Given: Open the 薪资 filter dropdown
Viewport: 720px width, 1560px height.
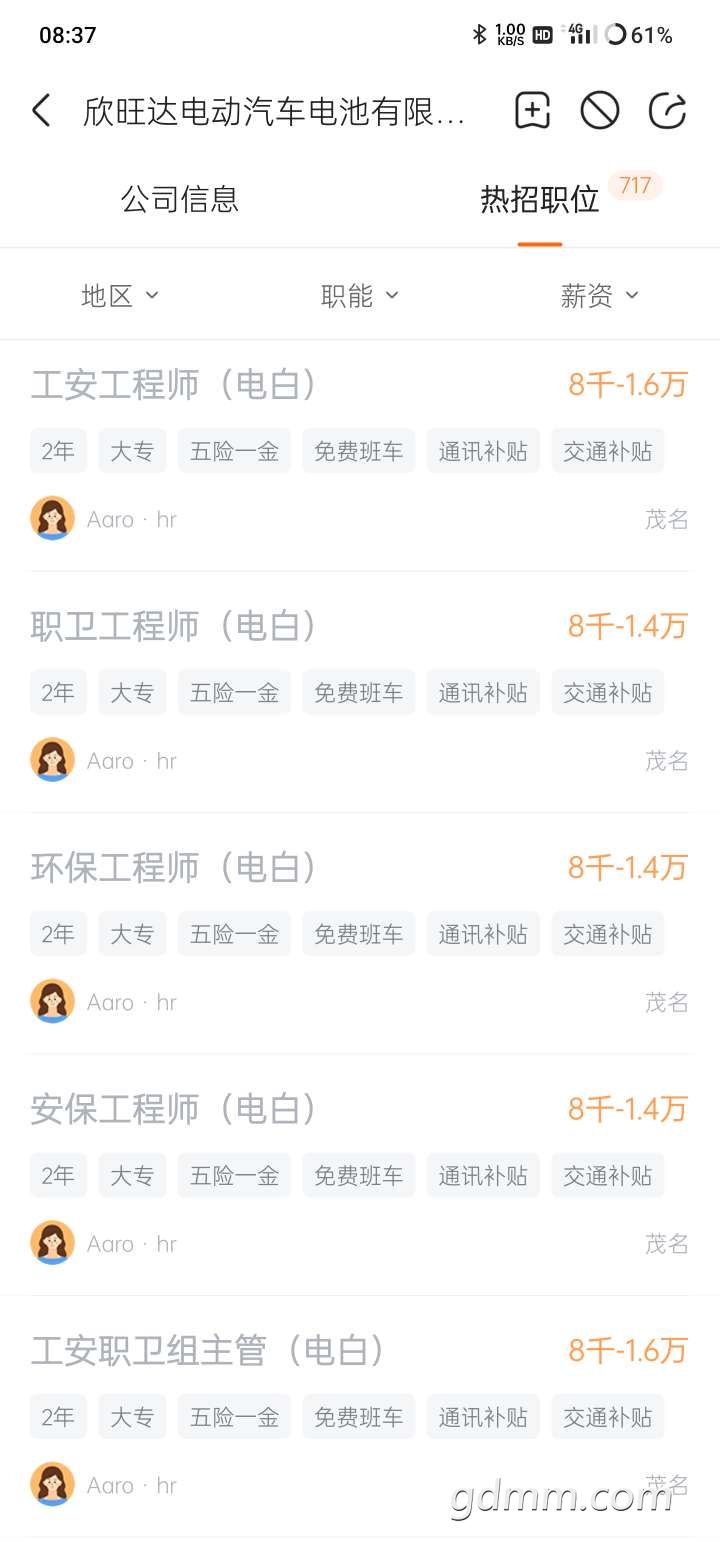Looking at the screenshot, I should 600,295.
